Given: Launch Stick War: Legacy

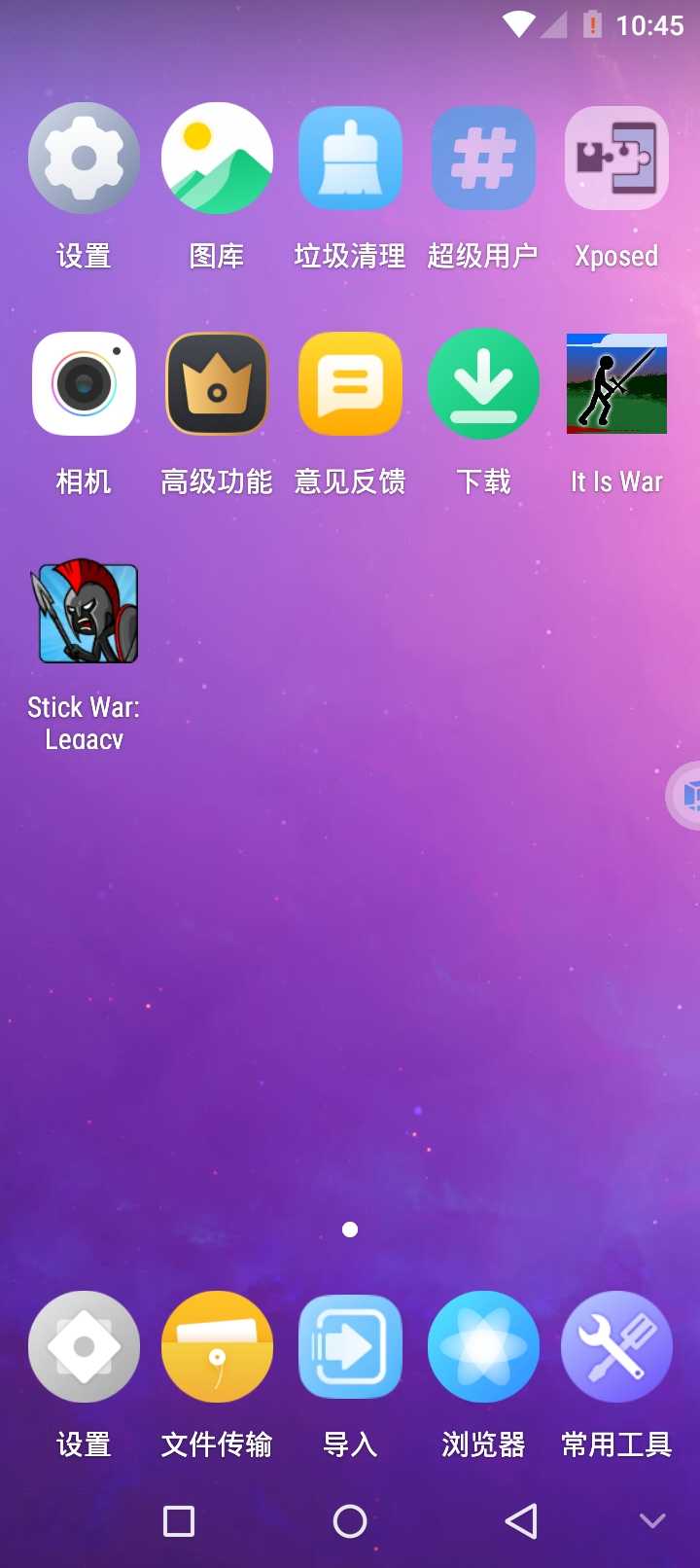Looking at the screenshot, I should coord(87,614).
